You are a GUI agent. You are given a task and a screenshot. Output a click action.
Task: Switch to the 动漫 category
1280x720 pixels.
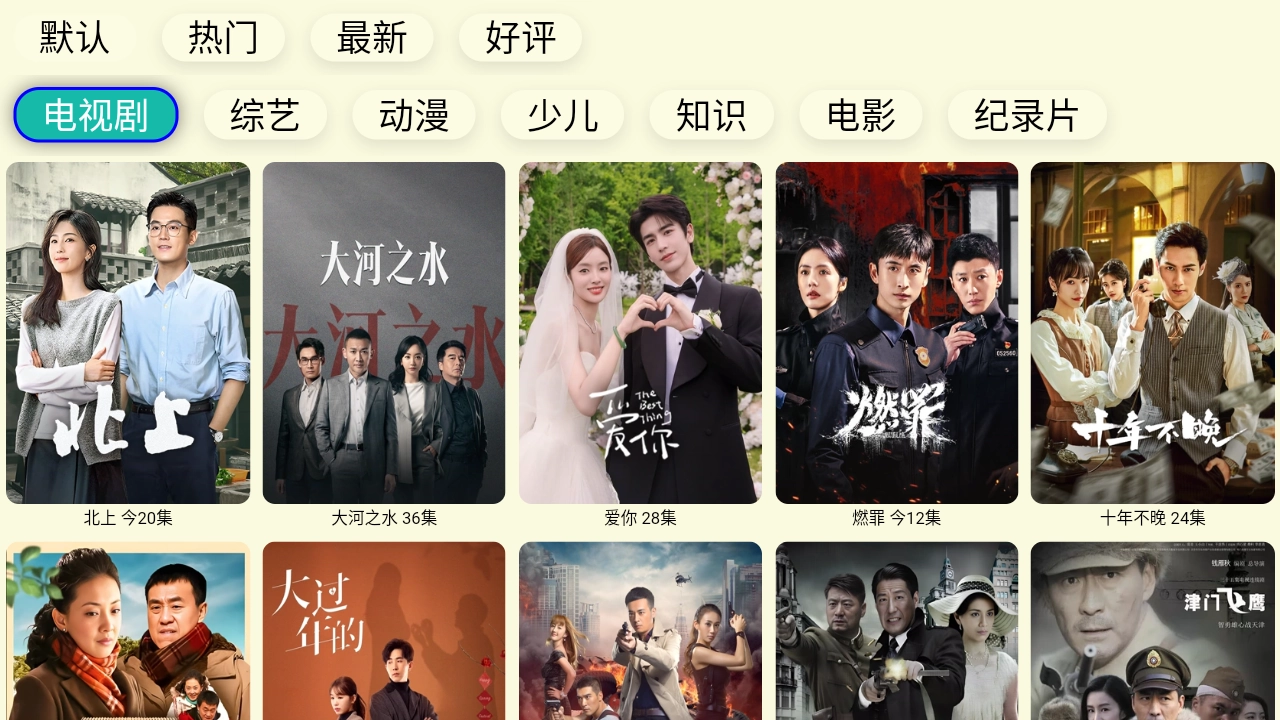click(414, 115)
